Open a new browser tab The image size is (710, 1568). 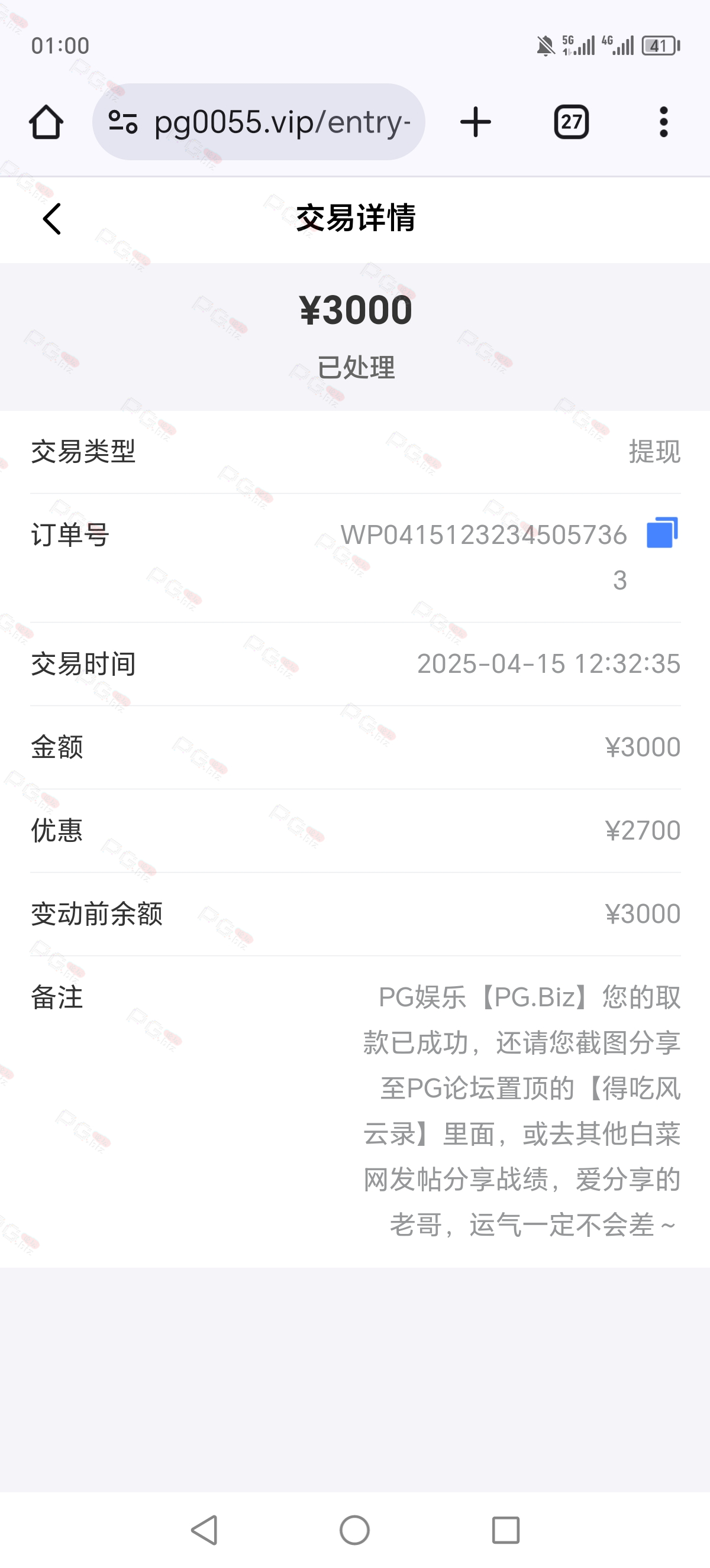[476, 122]
